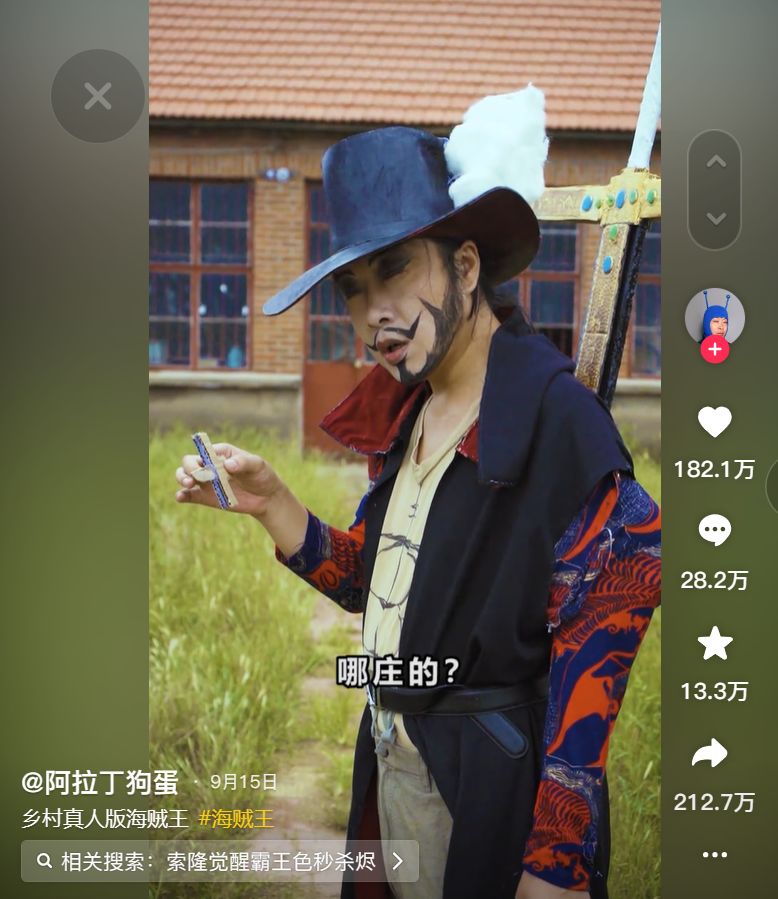Advance to next video with the down chevron

tap(714, 216)
